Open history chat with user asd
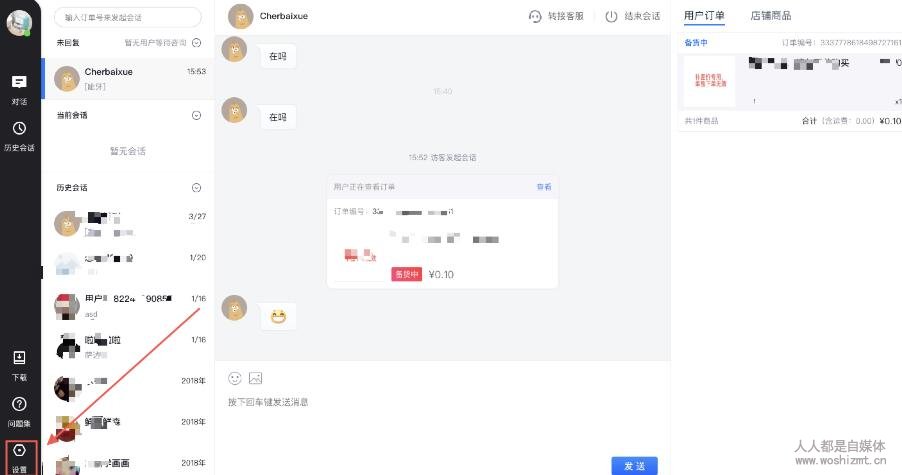The height and width of the screenshot is (475, 902). coord(128,305)
